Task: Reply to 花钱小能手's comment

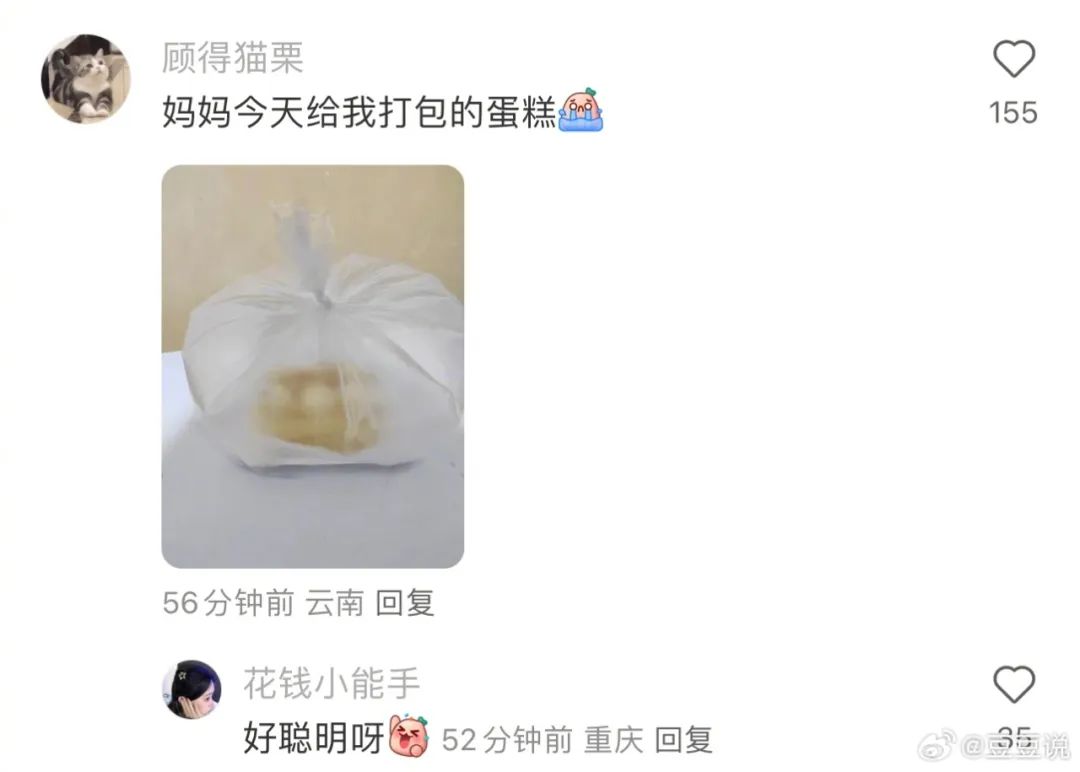Action: [683, 740]
